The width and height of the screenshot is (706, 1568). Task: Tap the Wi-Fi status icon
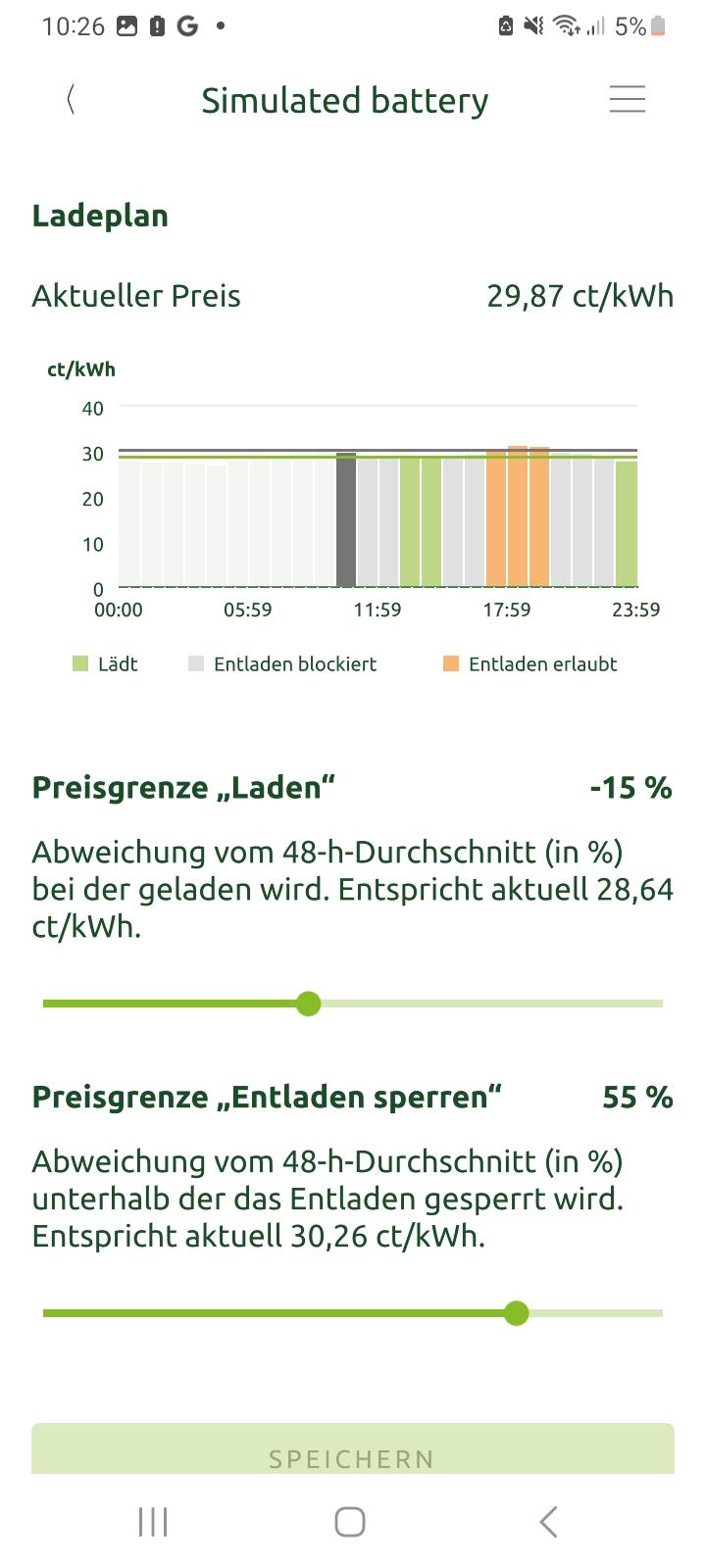tap(566, 25)
